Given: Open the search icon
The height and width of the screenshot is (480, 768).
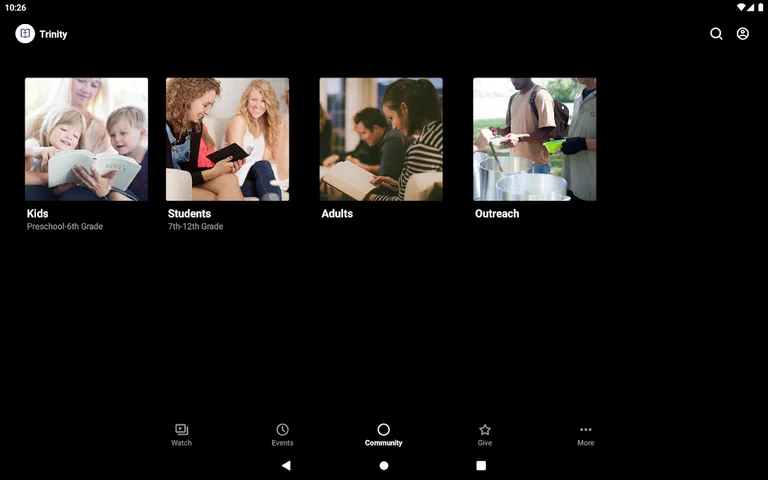Looking at the screenshot, I should pyautogui.click(x=716, y=34).
